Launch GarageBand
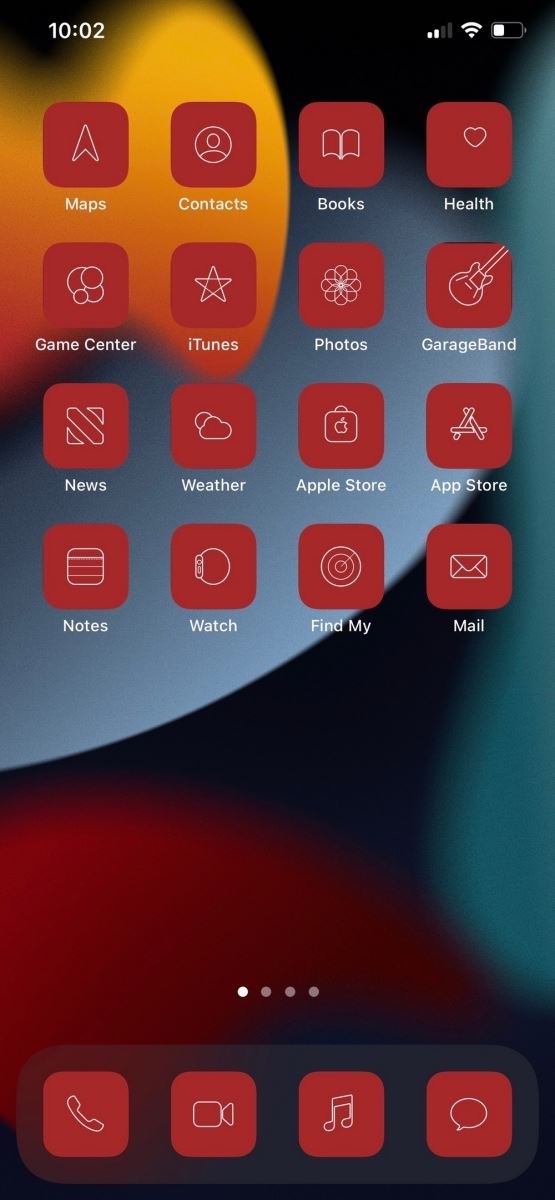 [469, 285]
